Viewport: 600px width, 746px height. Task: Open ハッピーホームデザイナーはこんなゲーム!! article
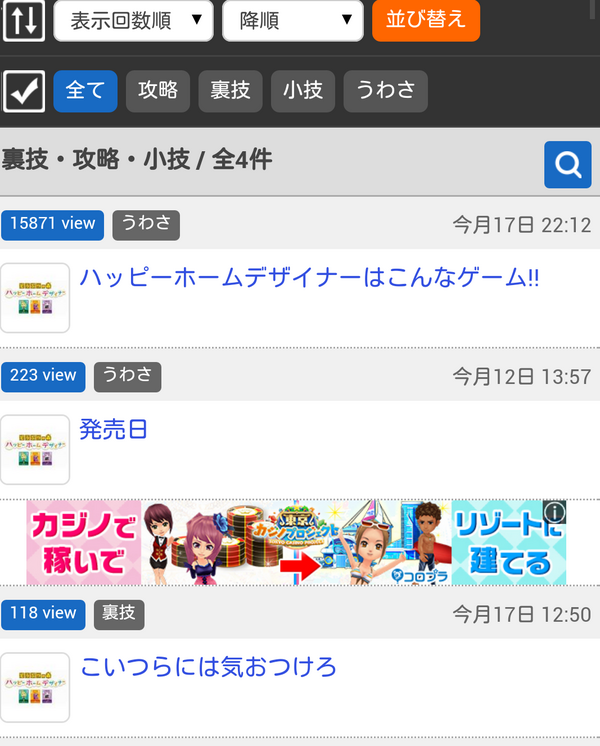coord(309,279)
